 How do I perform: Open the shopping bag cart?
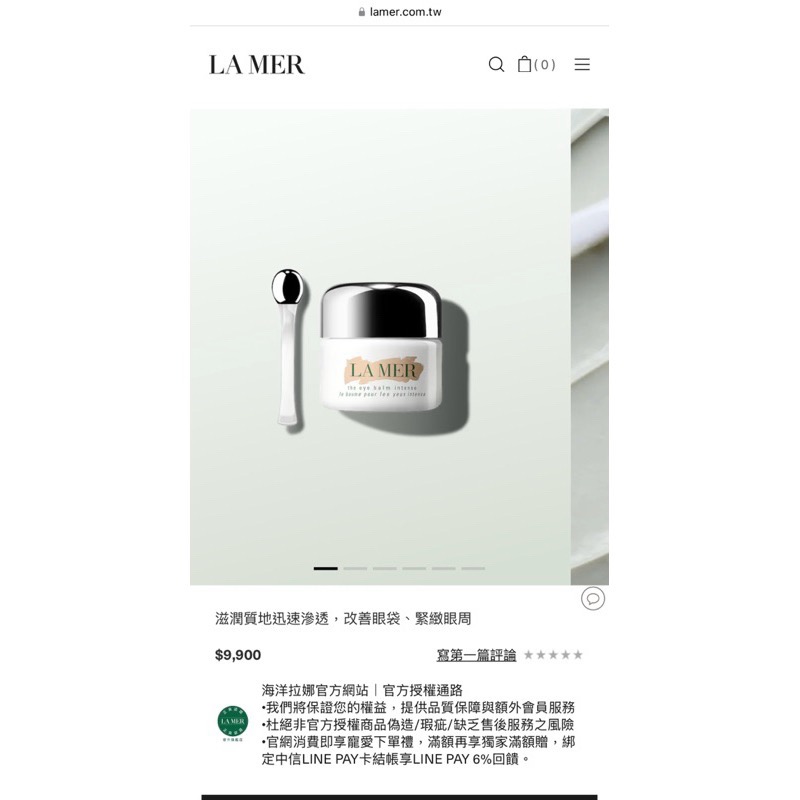[526, 65]
